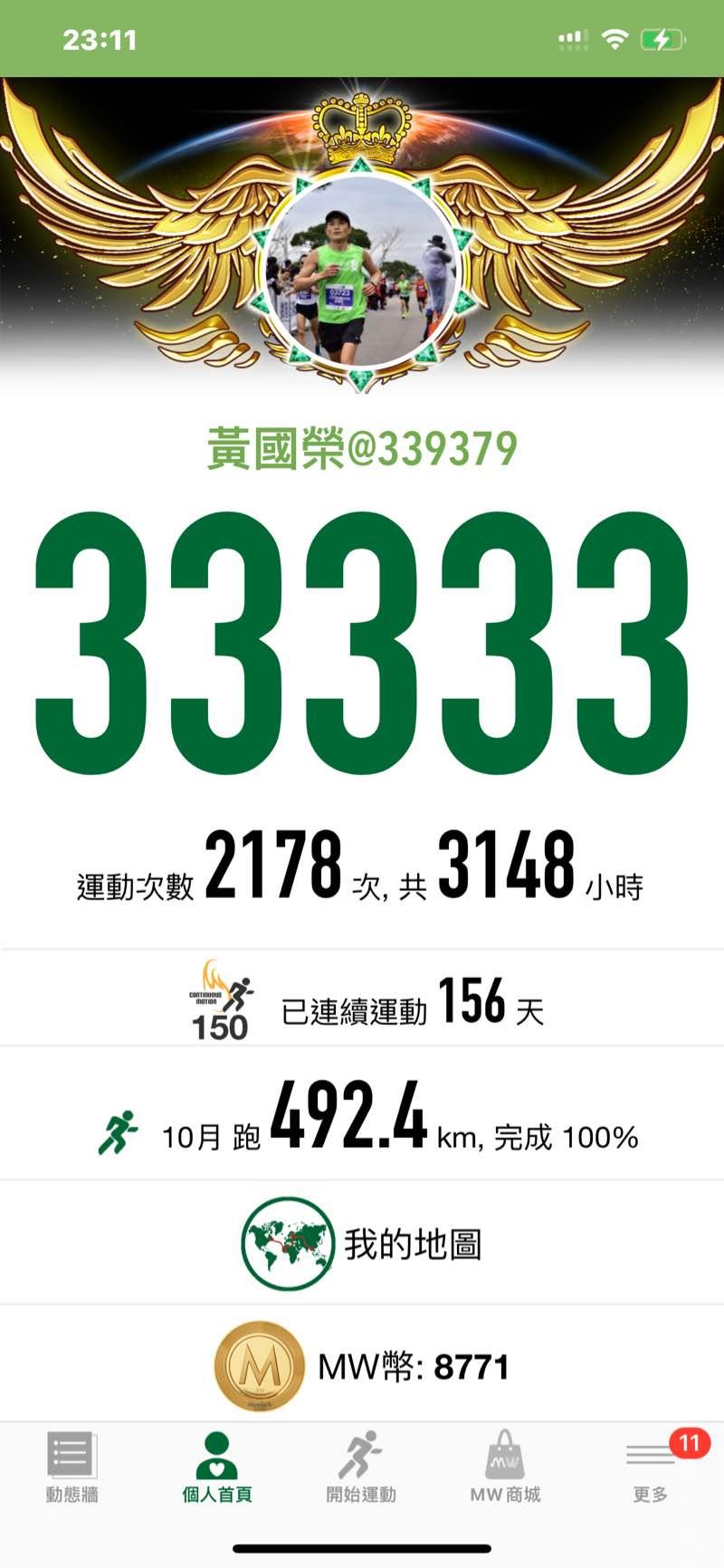This screenshot has height=1568, width=724.
Task: Go to the MW商城 tab
Action: (505, 1468)
